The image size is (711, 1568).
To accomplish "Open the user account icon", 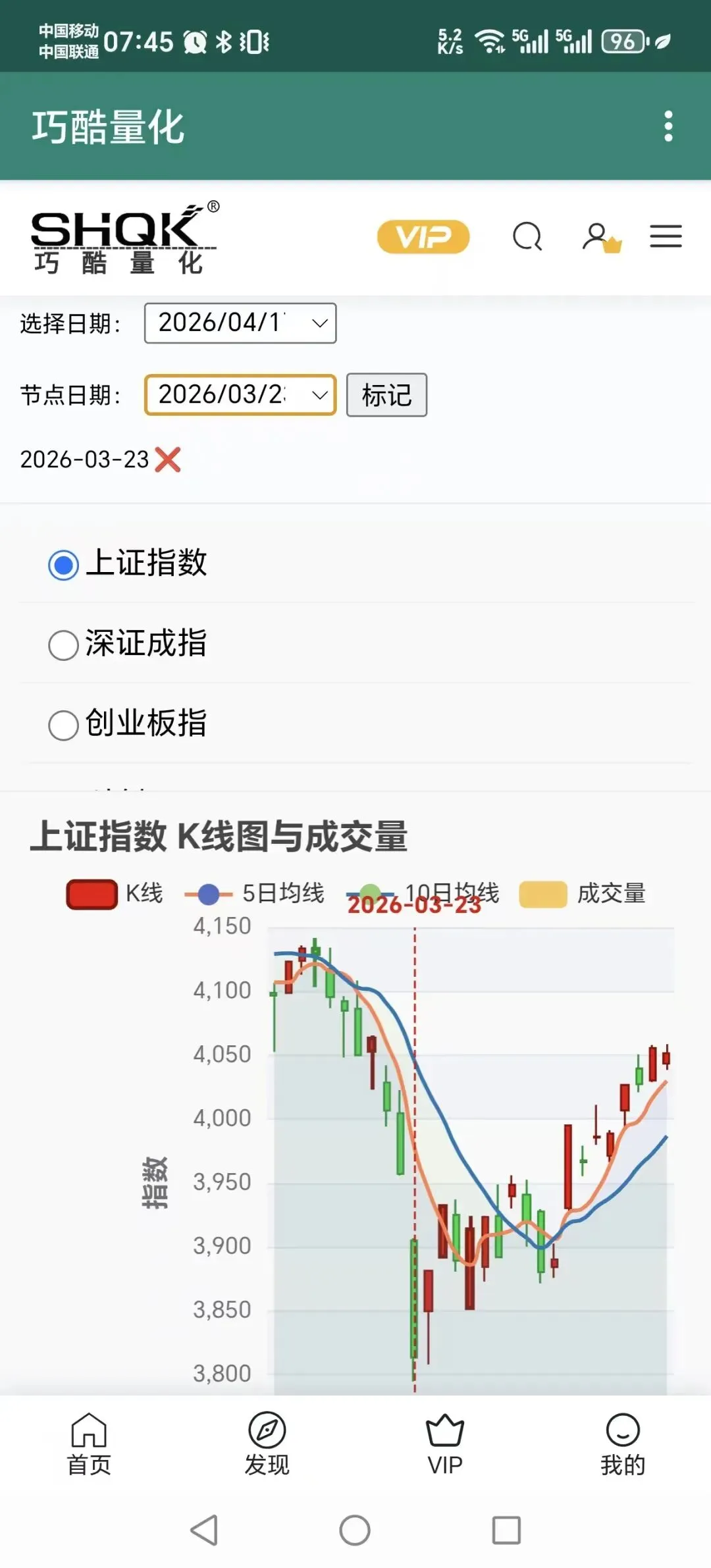I will click(x=600, y=237).
